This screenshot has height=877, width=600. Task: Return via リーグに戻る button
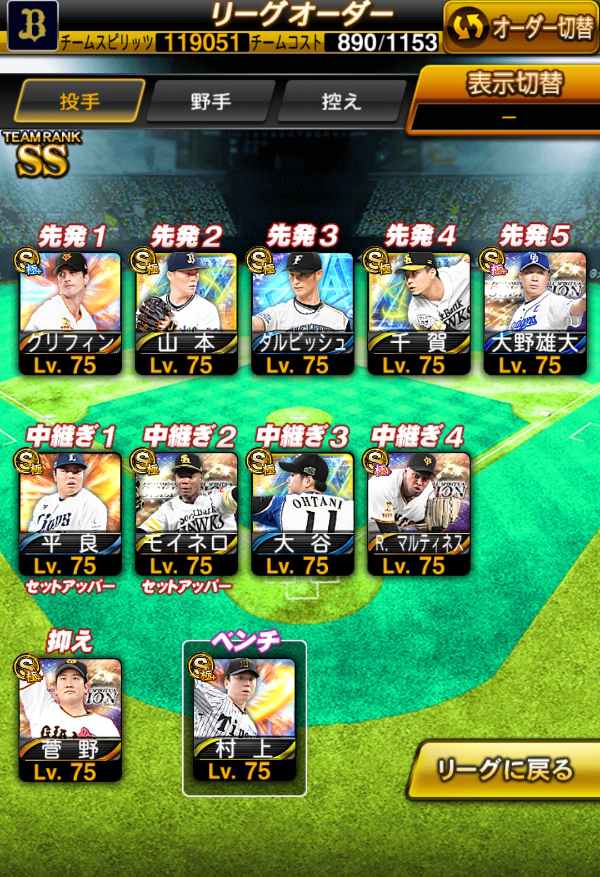pyautogui.click(x=505, y=770)
